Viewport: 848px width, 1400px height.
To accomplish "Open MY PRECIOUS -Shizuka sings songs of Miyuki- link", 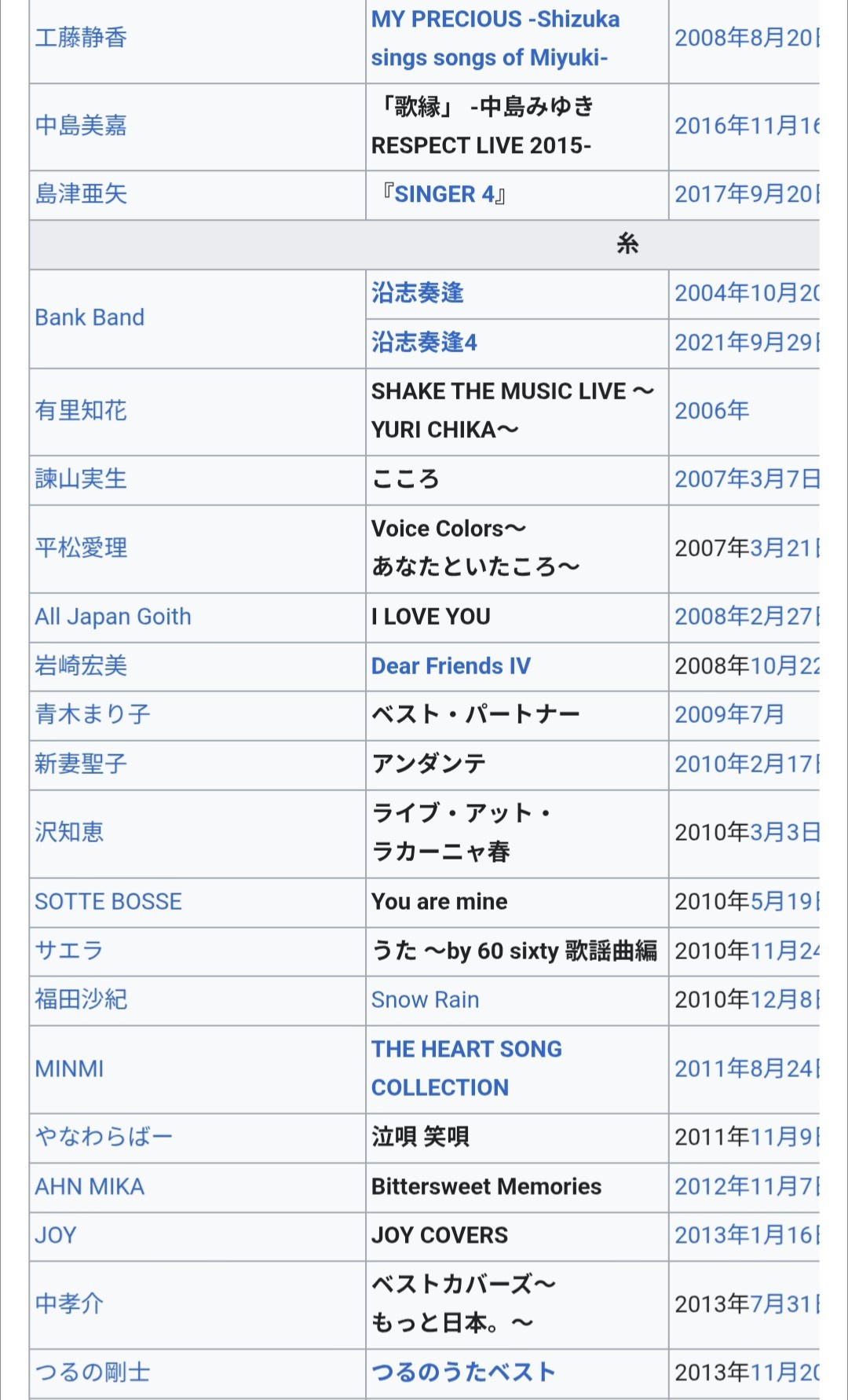I will [x=495, y=38].
